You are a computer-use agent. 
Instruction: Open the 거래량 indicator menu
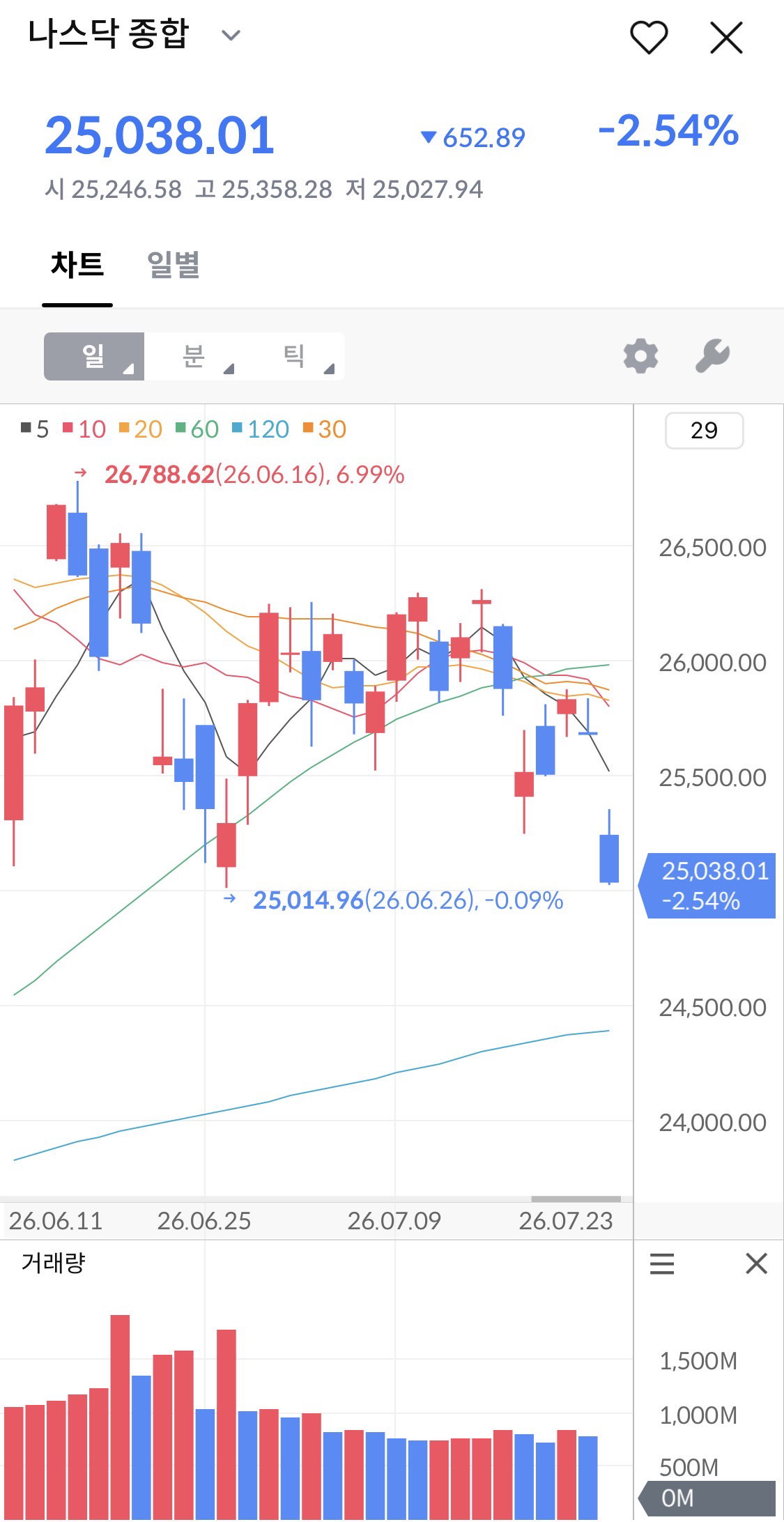pos(661,1263)
